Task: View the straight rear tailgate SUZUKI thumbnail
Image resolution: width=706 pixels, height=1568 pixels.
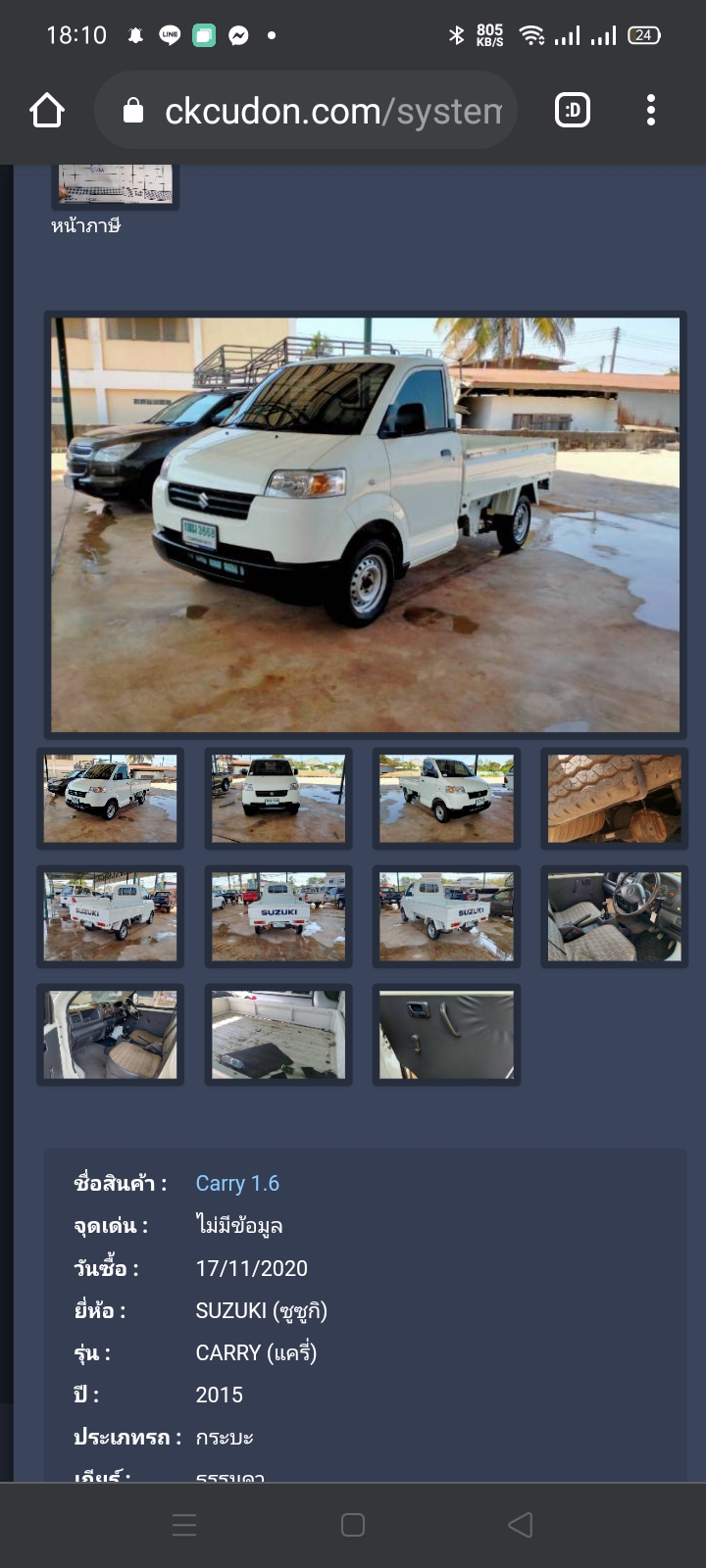Action: point(278,916)
